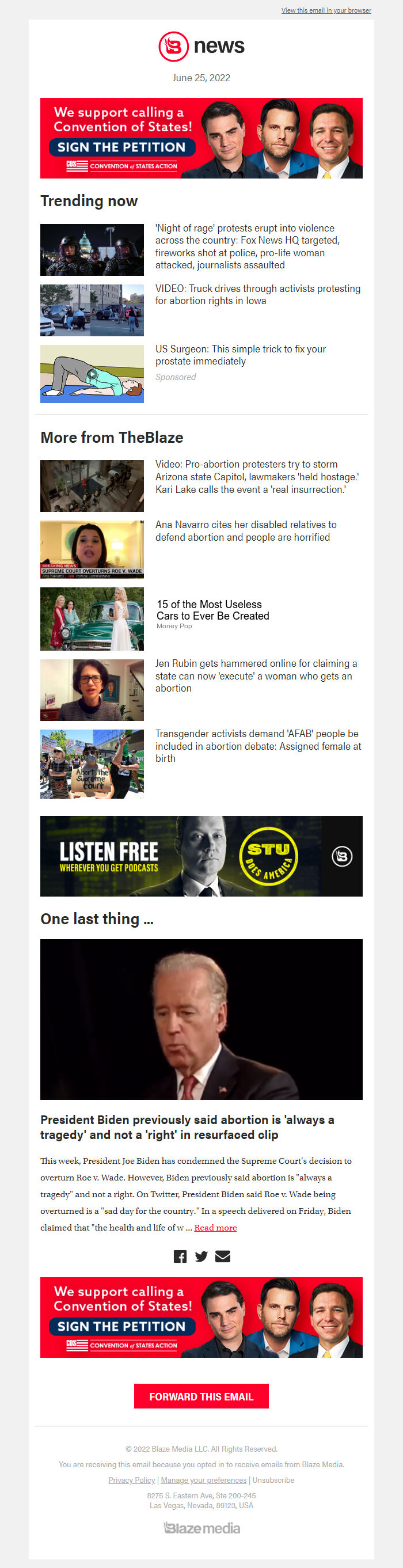Tap 'Read more' on the Biden story

[215, 1228]
